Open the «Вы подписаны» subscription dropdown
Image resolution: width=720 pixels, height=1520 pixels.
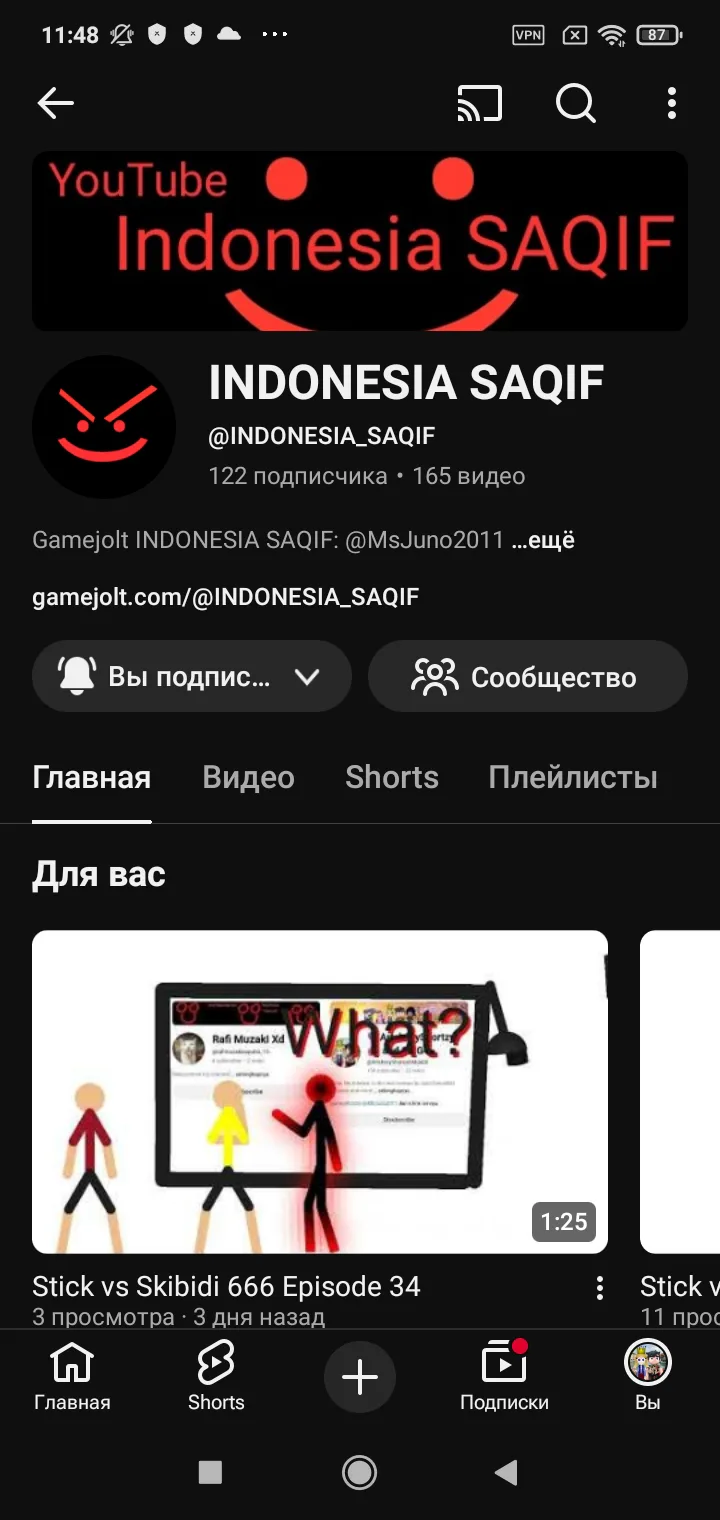192,677
